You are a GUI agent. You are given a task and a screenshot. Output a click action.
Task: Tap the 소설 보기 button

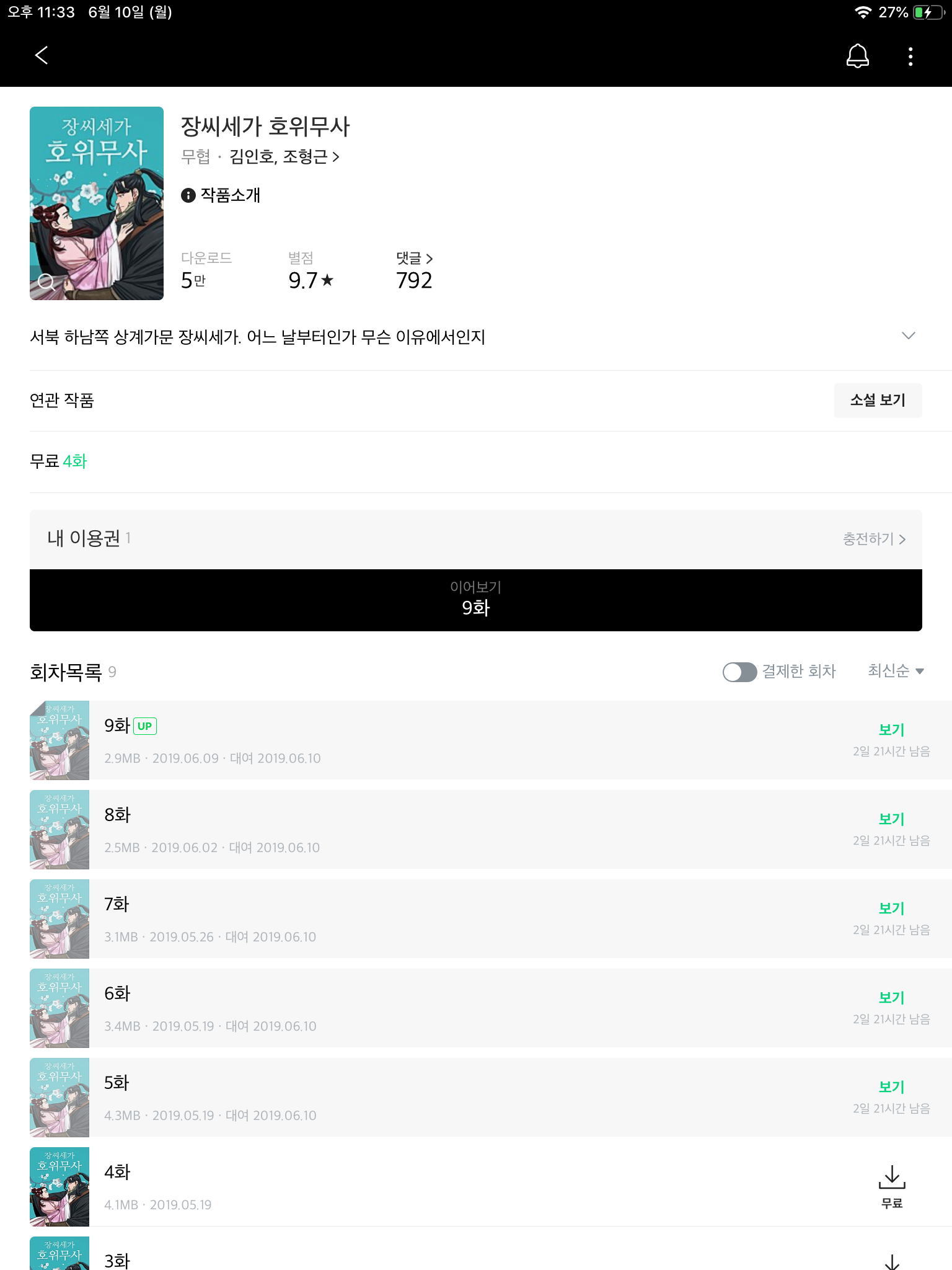(x=877, y=401)
